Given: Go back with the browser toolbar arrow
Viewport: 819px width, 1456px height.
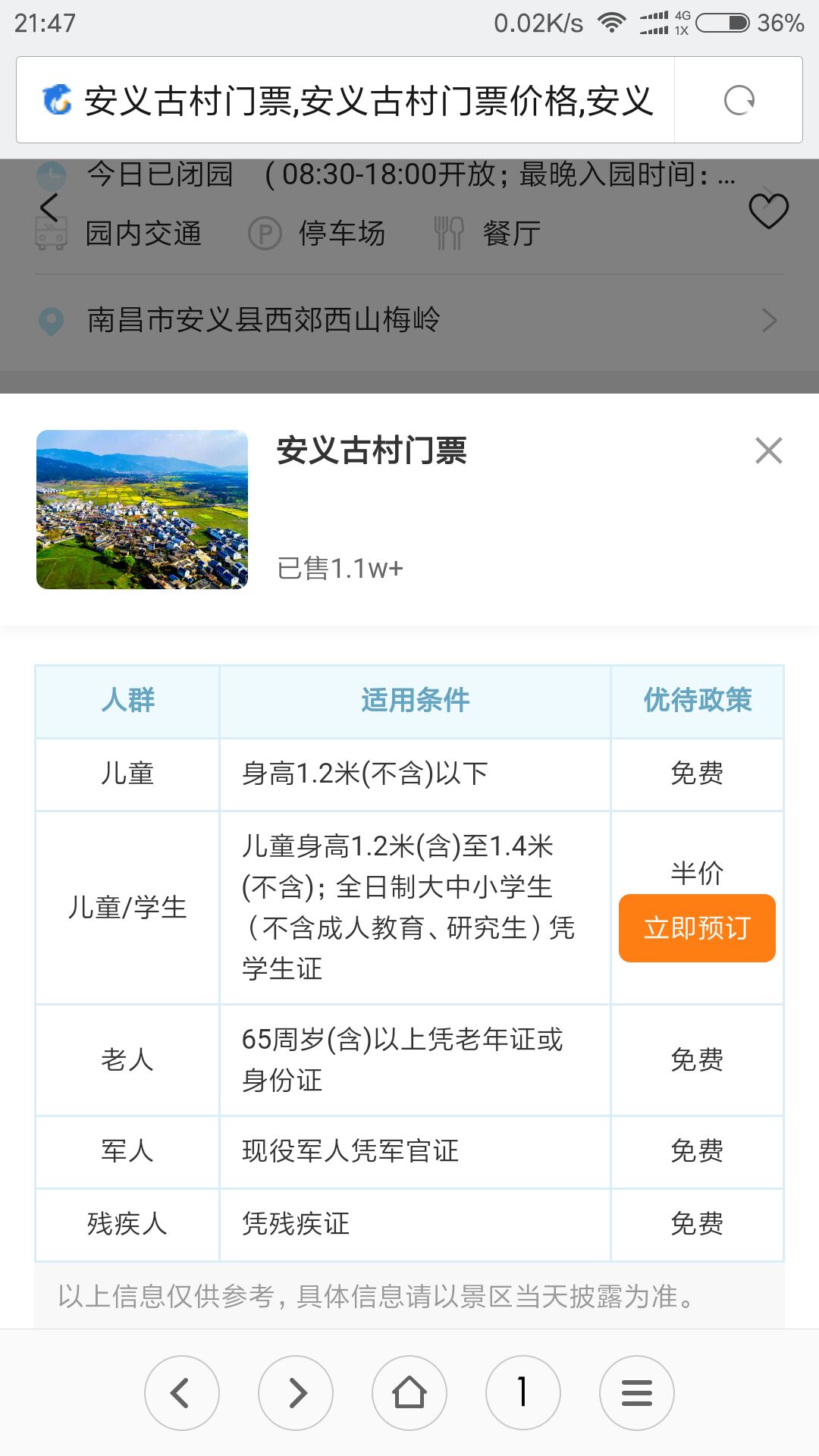Looking at the screenshot, I should [x=181, y=1393].
